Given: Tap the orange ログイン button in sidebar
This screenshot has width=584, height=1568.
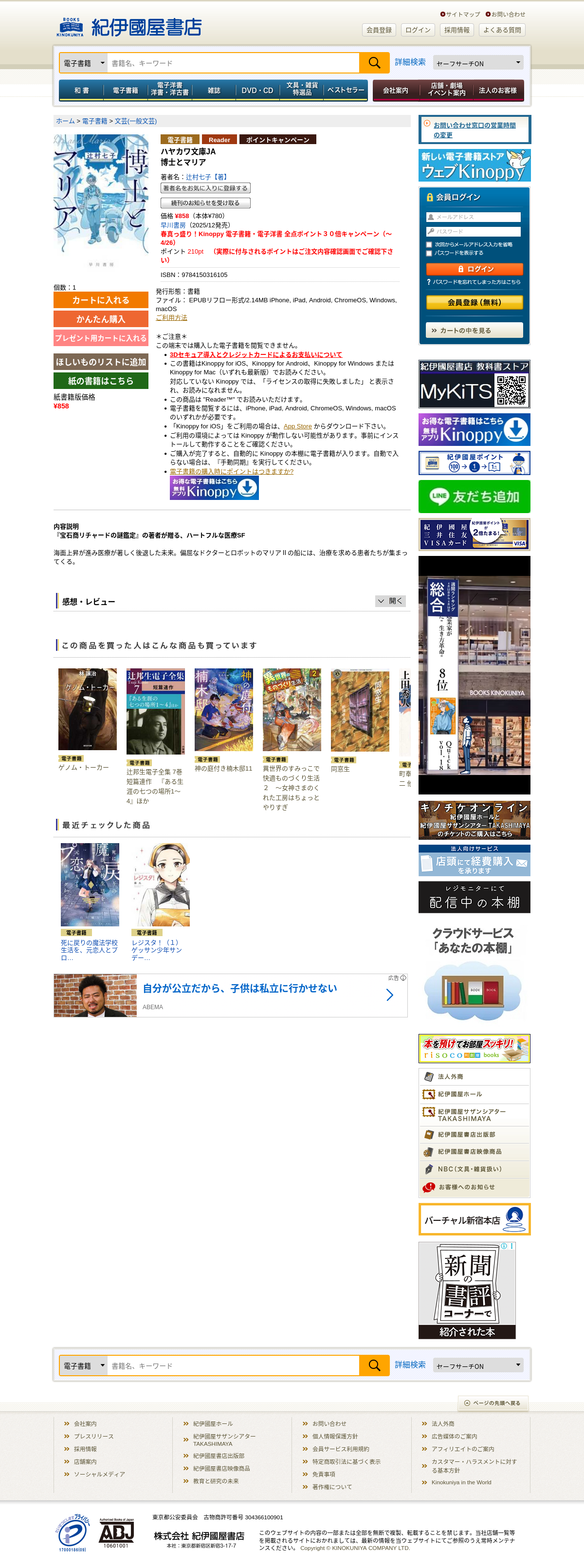Looking at the screenshot, I should point(474,269).
